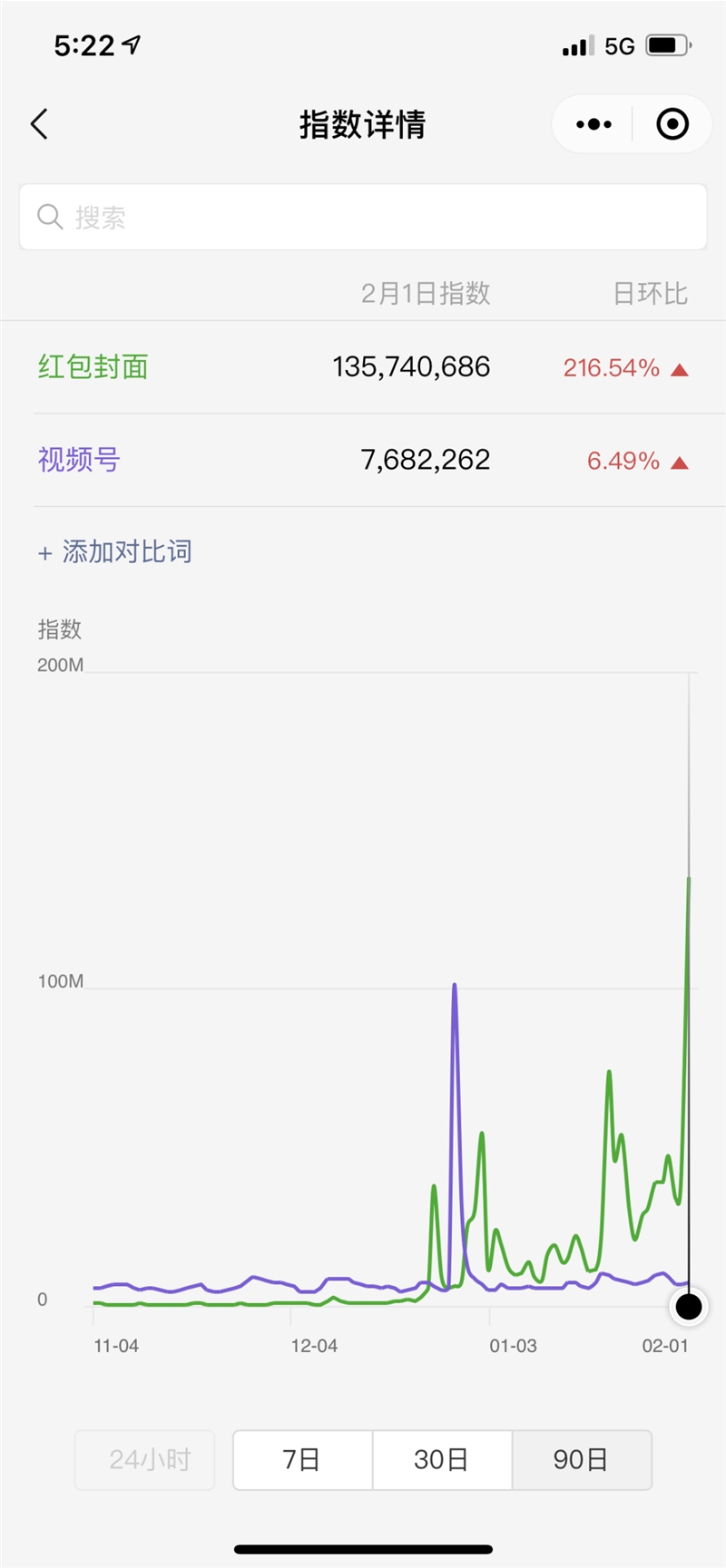Switch the chart range to 30日
This screenshot has width=726, height=1568.
pos(442,1459)
